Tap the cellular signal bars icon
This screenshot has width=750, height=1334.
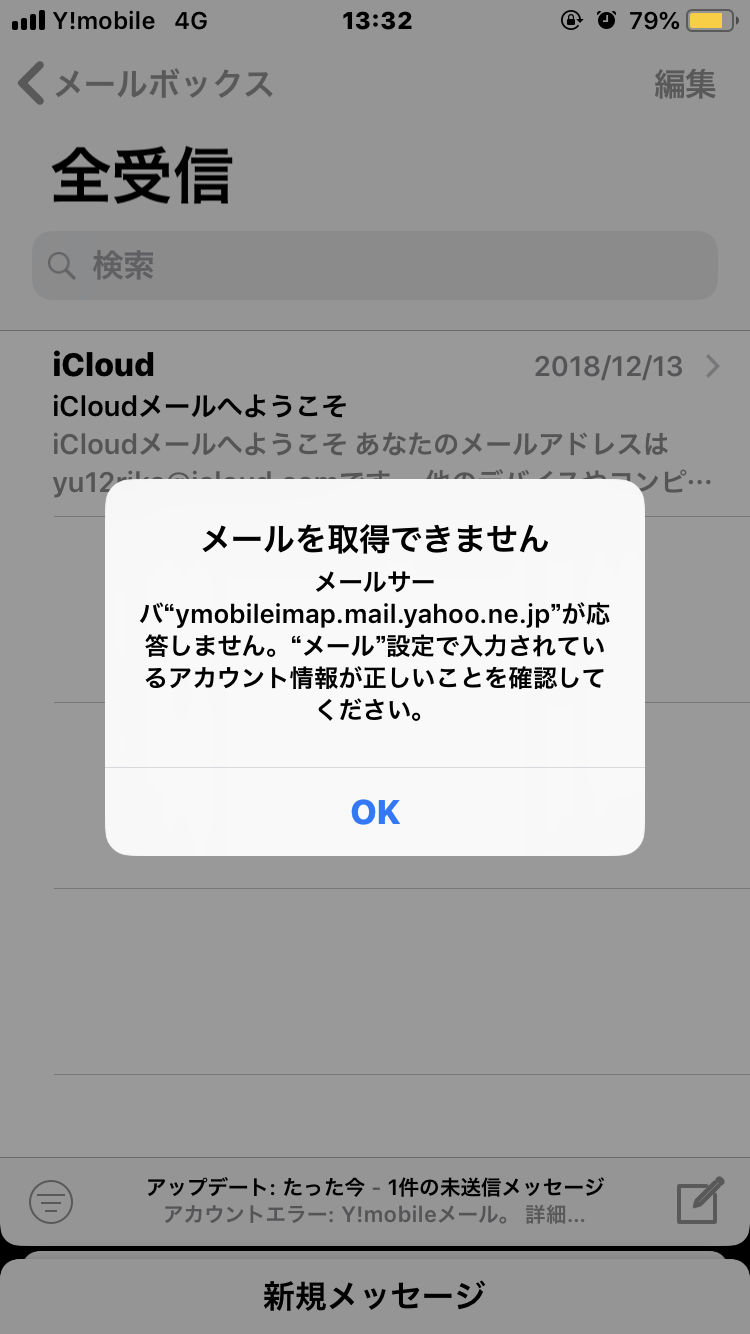tap(26, 19)
